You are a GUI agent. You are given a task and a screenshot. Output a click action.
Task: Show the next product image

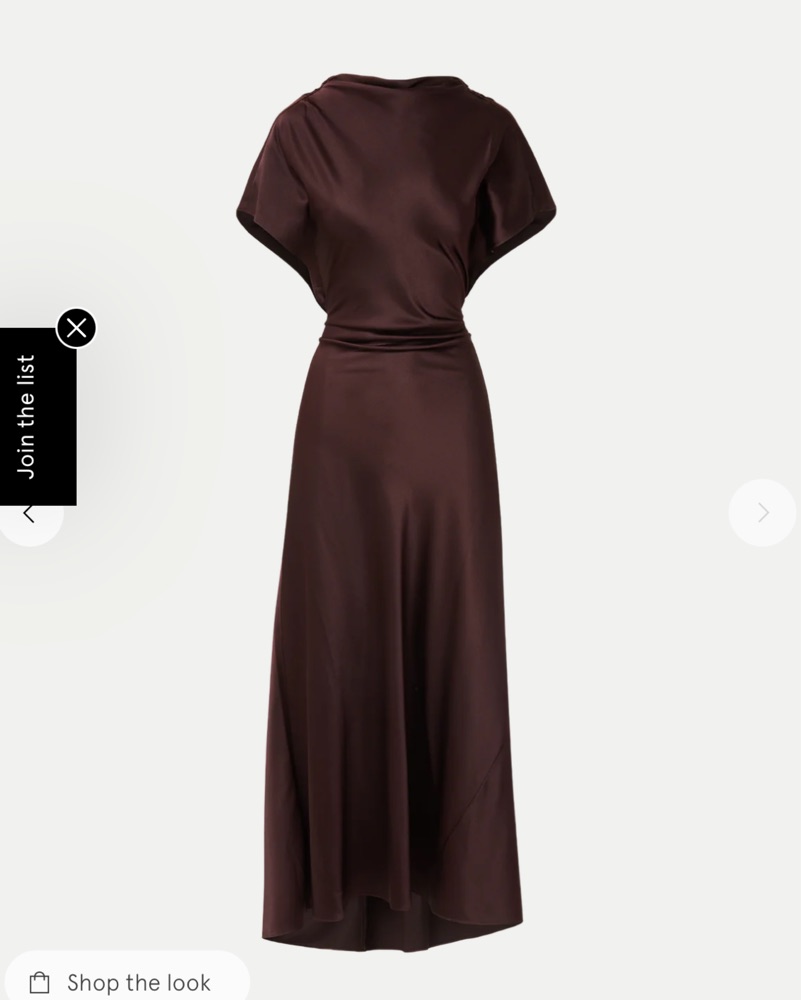(762, 513)
